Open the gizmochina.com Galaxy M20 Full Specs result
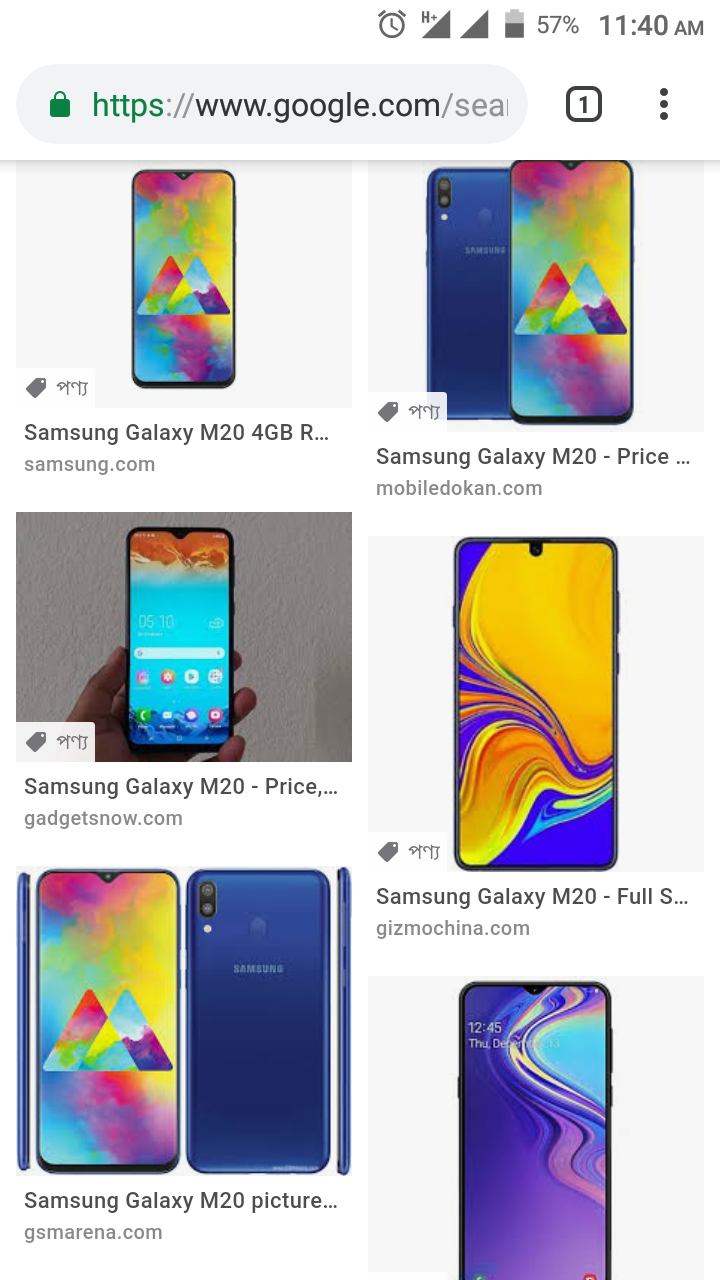720x1280 pixels. 535,703
